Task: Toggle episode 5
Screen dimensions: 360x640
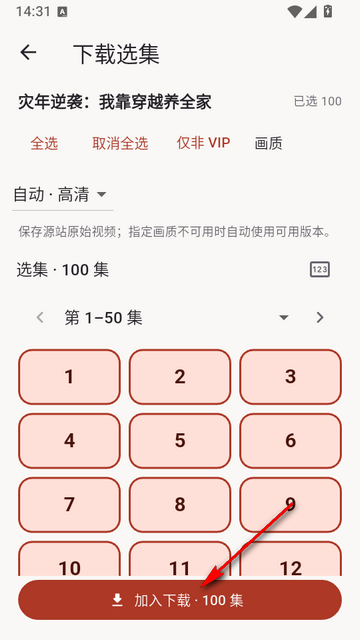Action: click(x=180, y=441)
